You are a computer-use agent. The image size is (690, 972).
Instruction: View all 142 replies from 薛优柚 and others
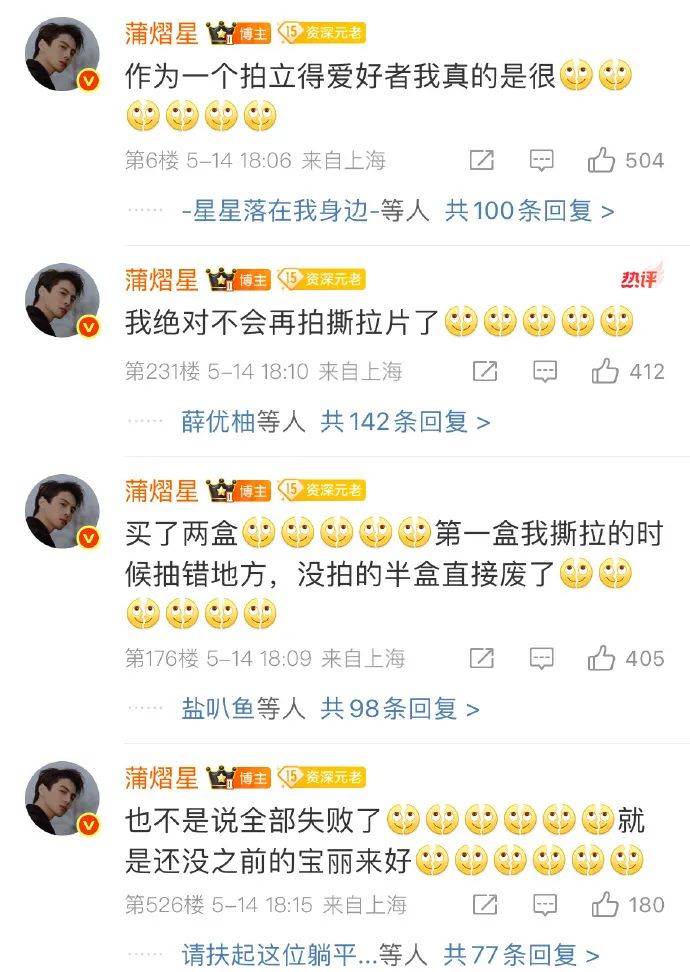click(405, 422)
